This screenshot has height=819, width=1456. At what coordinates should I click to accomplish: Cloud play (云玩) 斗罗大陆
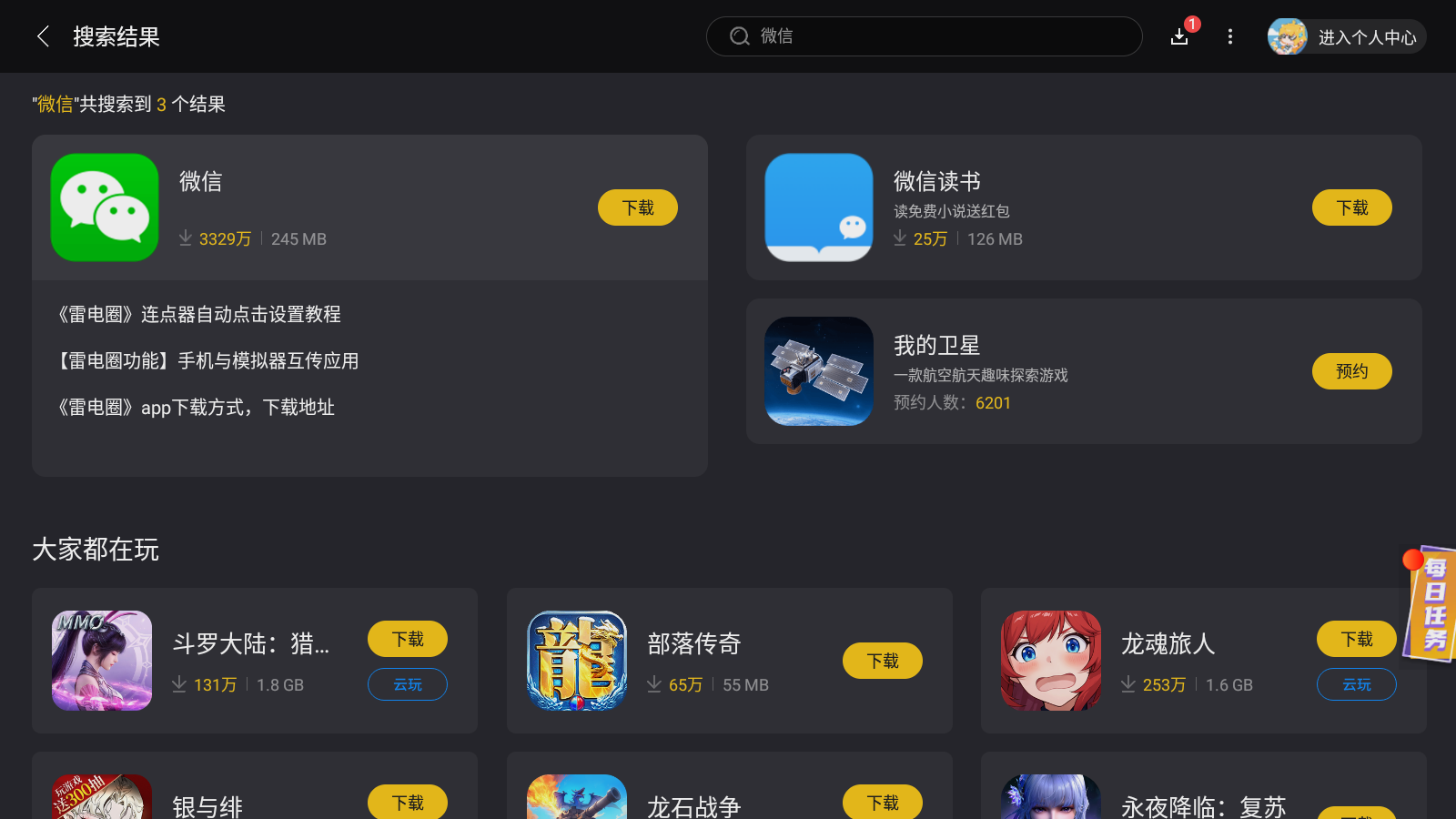coord(408,684)
